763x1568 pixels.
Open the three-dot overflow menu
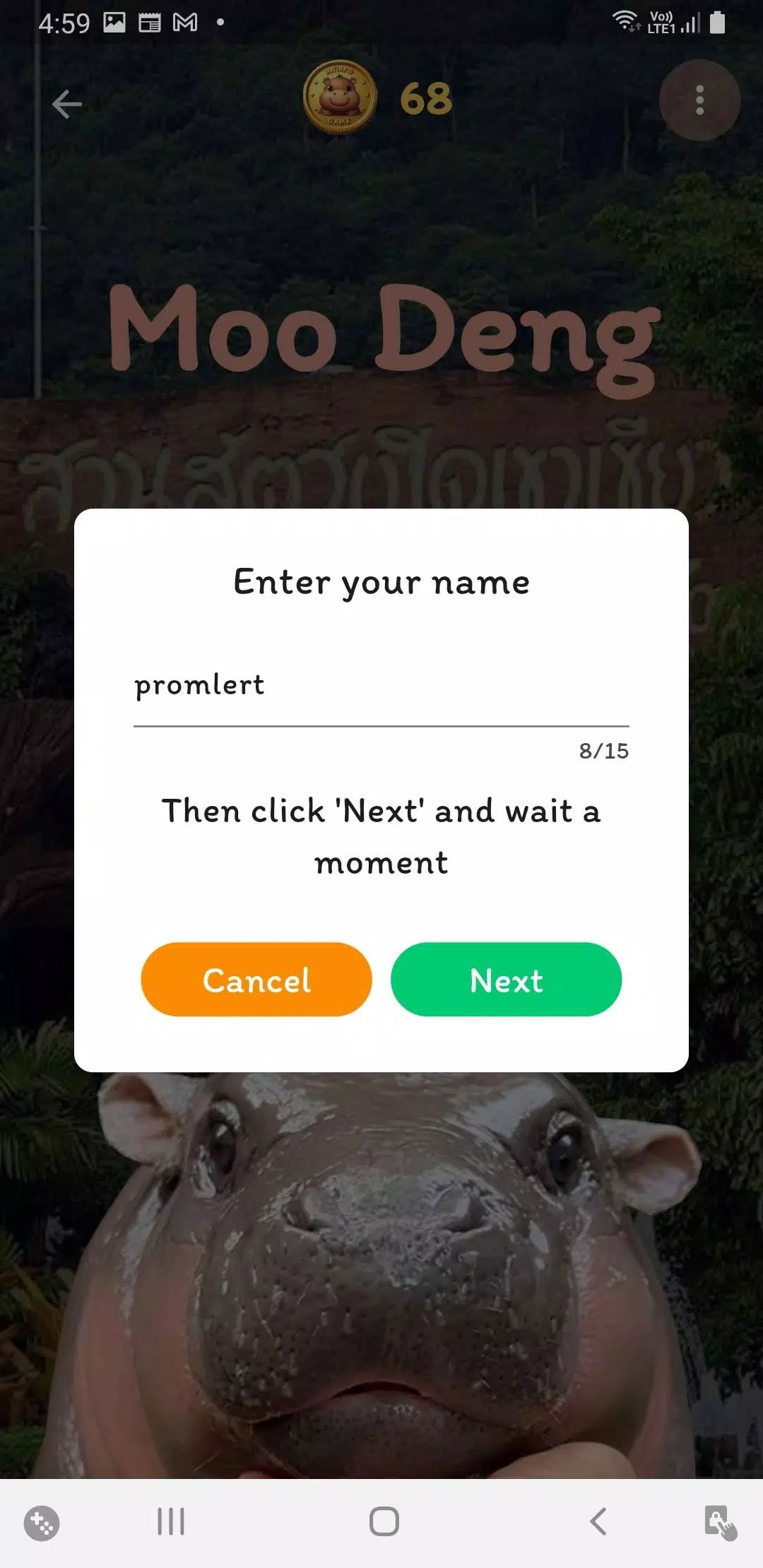tap(699, 100)
